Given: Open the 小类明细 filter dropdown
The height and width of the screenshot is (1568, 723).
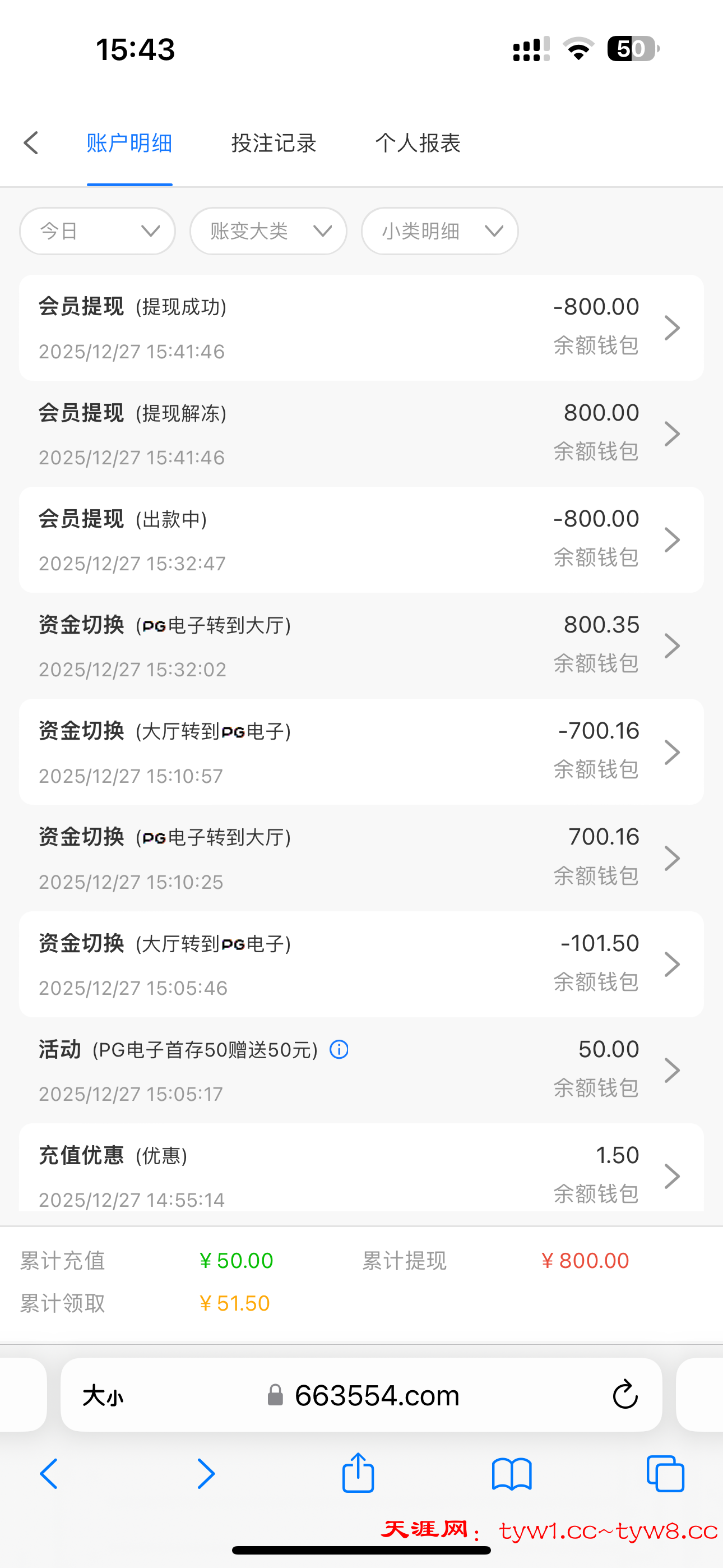Looking at the screenshot, I should coord(439,231).
